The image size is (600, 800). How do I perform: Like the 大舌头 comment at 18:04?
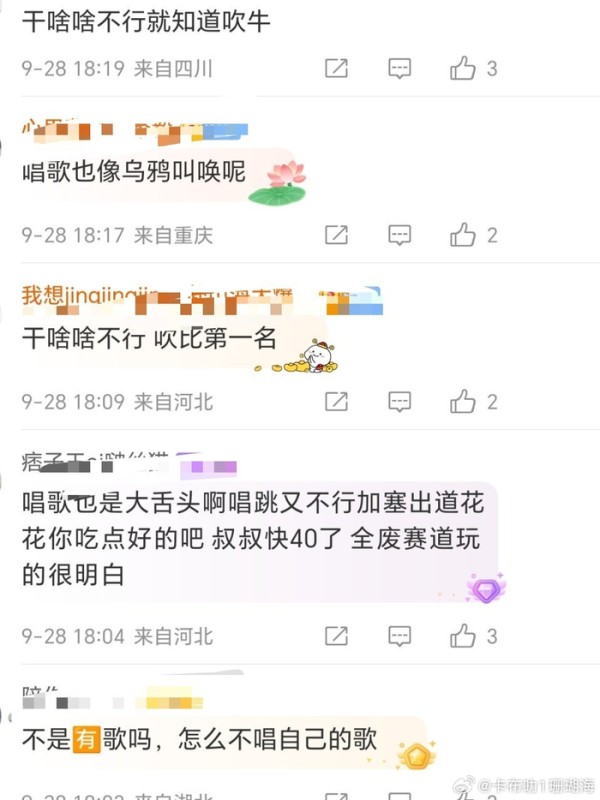[x=463, y=635]
